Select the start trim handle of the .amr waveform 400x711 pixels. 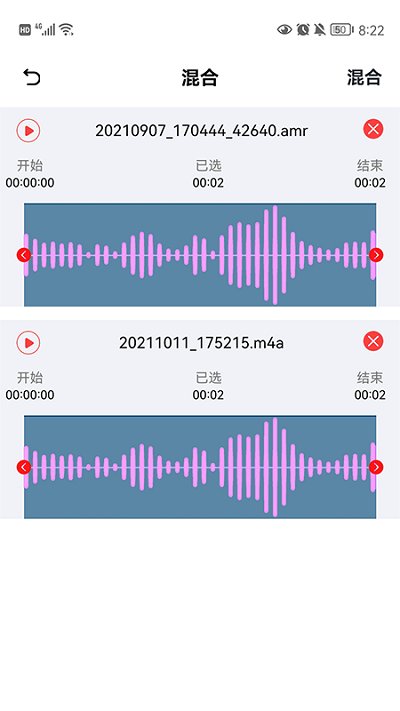pyautogui.click(x=24, y=255)
